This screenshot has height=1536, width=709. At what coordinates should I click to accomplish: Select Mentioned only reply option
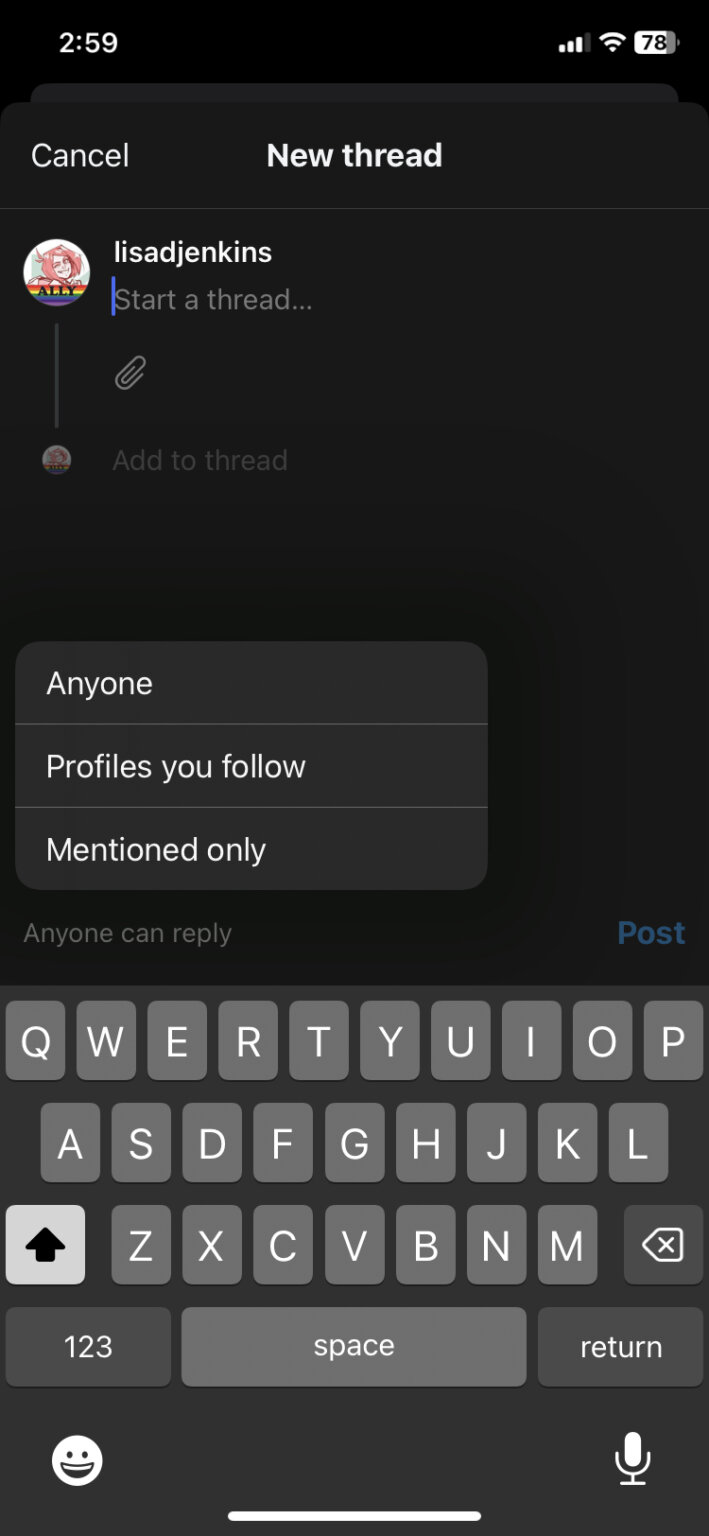point(251,849)
